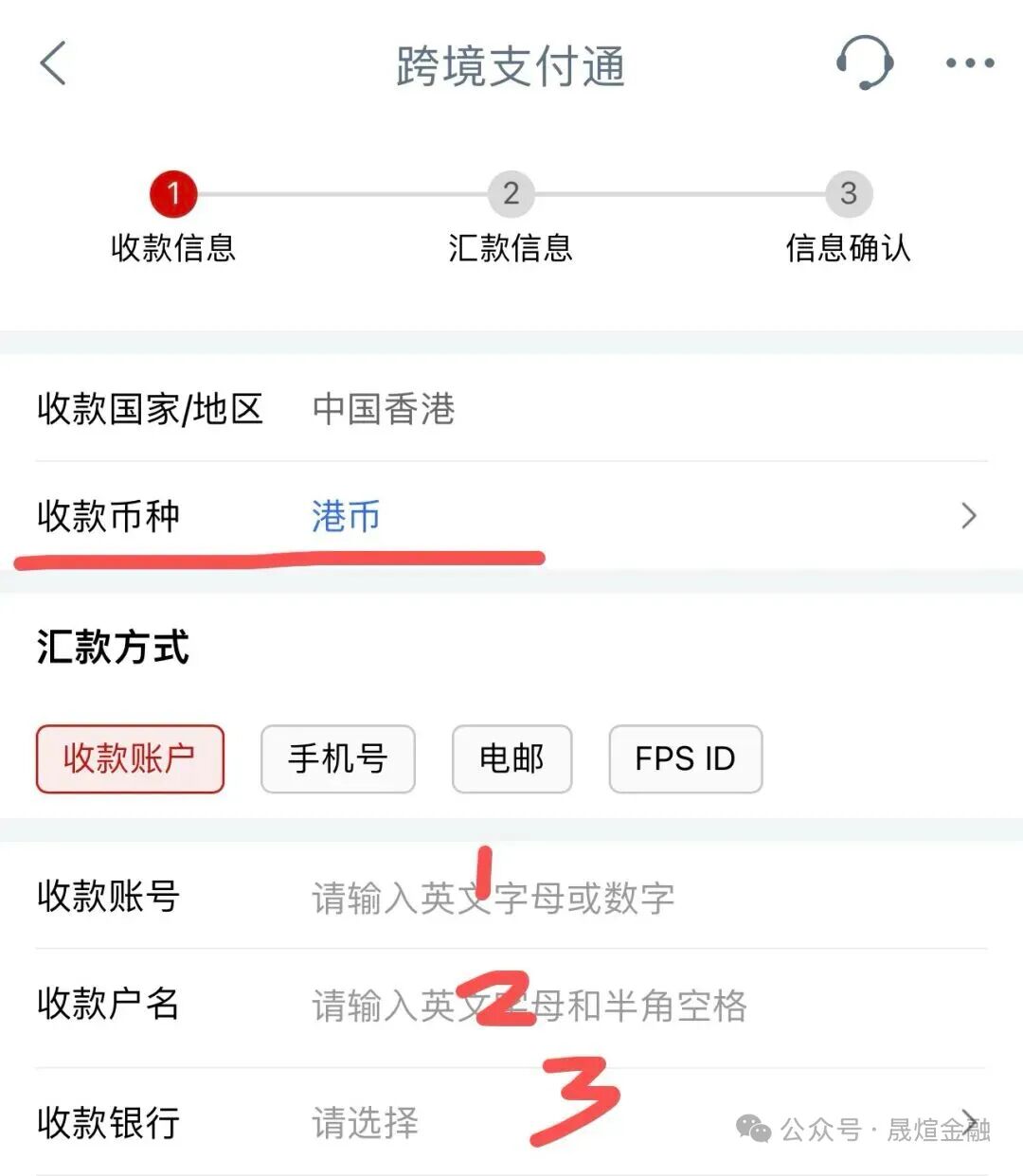This screenshot has width=1023, height=1176.
Task: Choose 手机号 as remittance method
Action: coord(337,758)
